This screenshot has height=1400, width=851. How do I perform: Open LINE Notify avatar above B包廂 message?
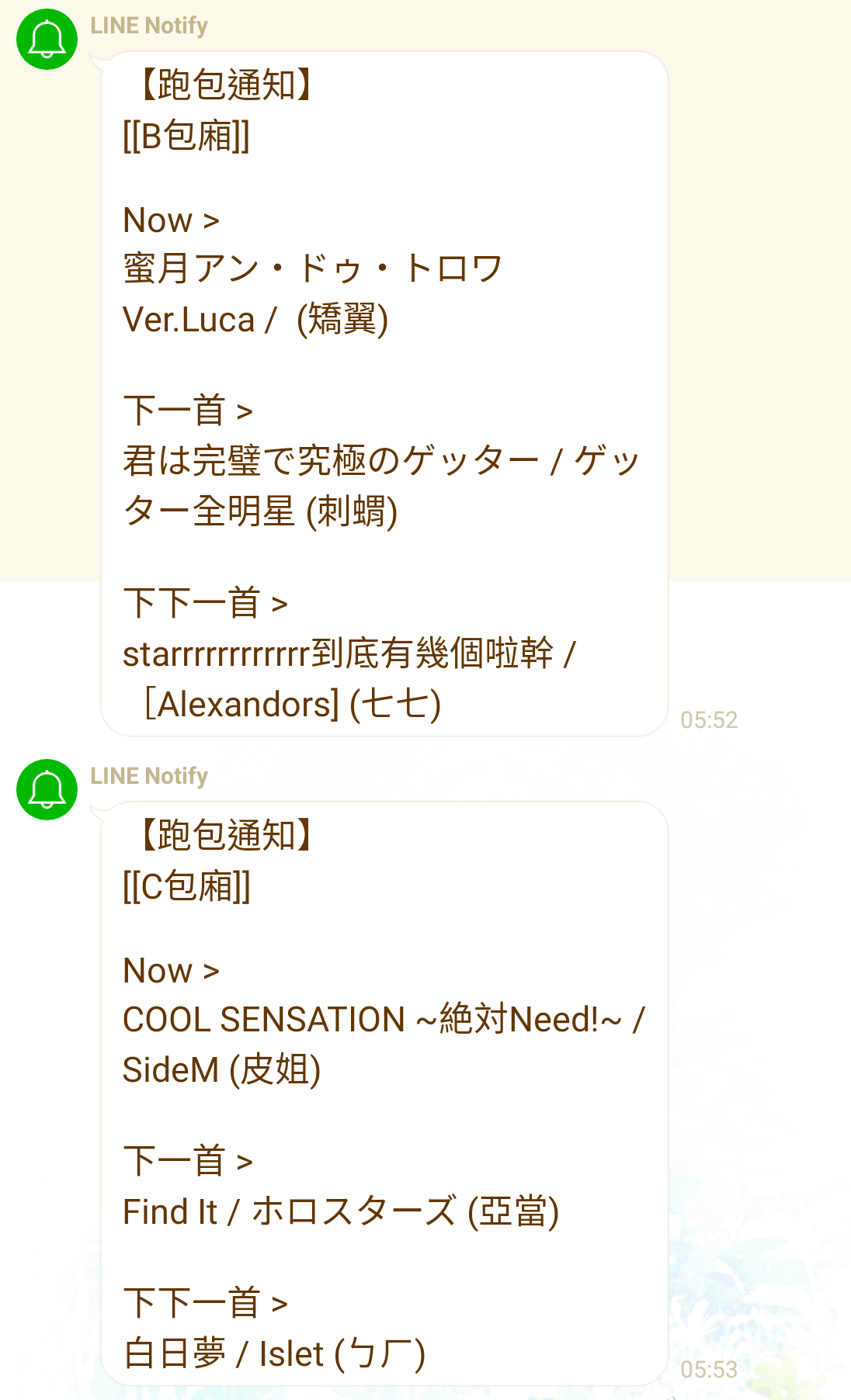(x=47, y=40)
